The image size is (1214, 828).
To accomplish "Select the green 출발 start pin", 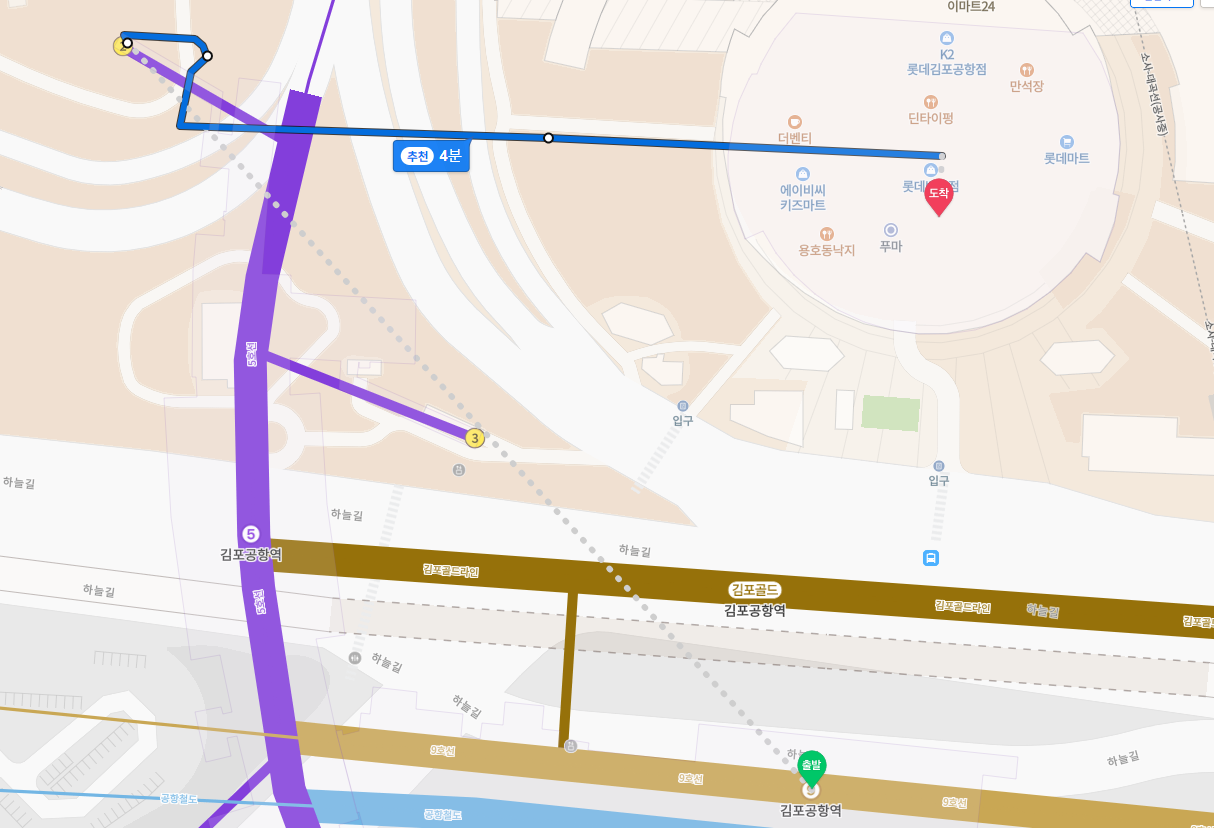I will [811, 767].
